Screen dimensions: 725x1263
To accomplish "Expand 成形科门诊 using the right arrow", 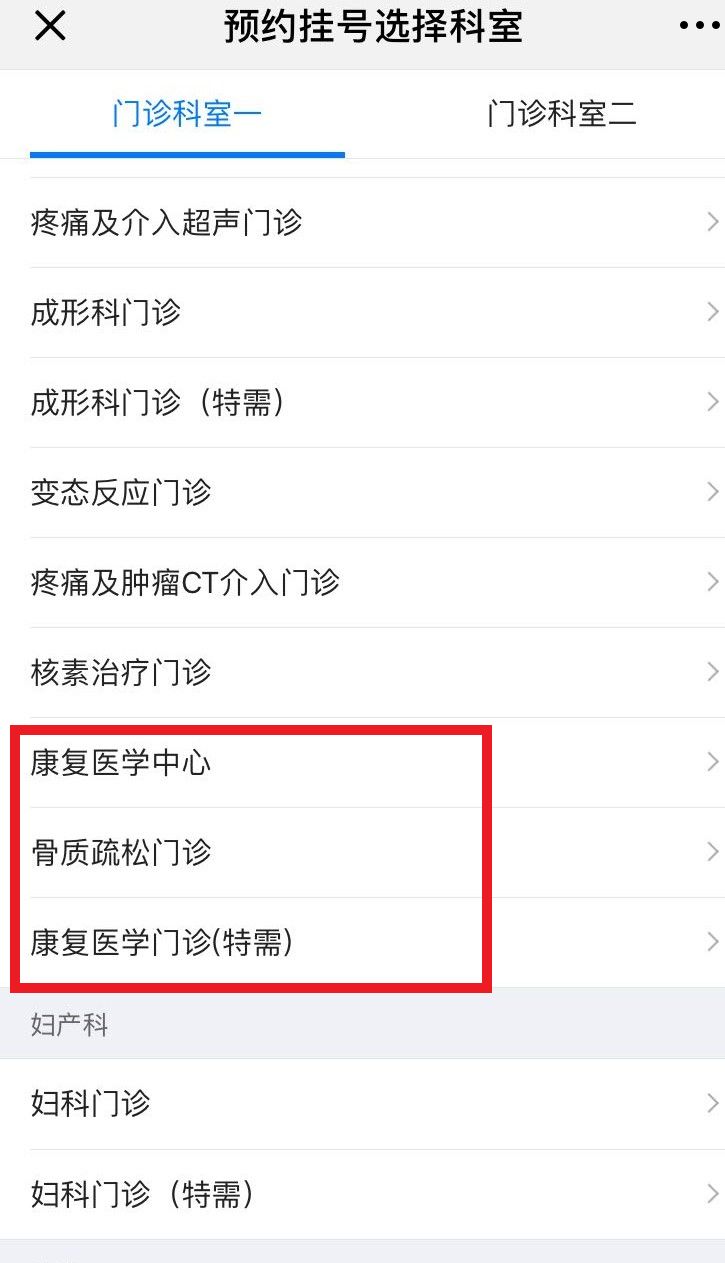I will [712, 311].
